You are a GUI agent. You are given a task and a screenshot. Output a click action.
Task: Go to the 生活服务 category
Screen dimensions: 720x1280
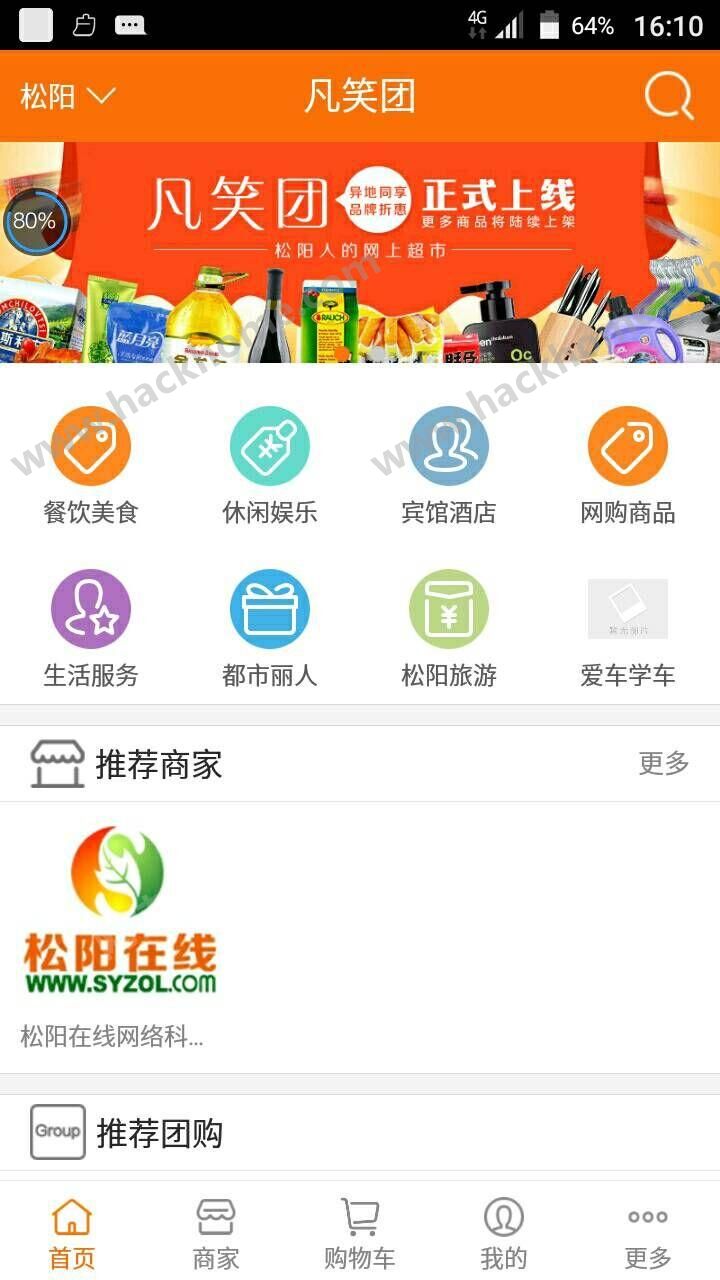tap(91, 629)
